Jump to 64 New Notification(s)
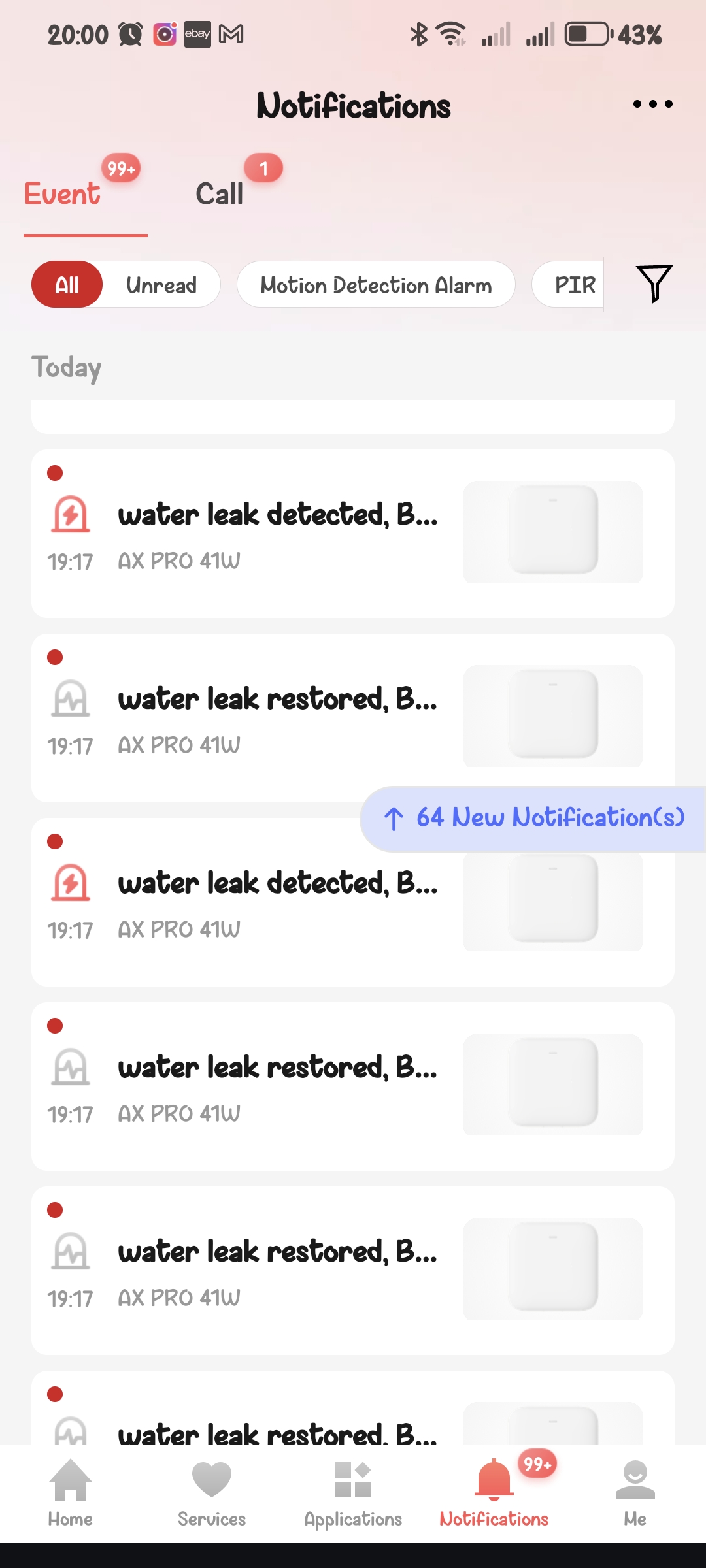This screenshot has width=706, height=1568. coord(534,818)
